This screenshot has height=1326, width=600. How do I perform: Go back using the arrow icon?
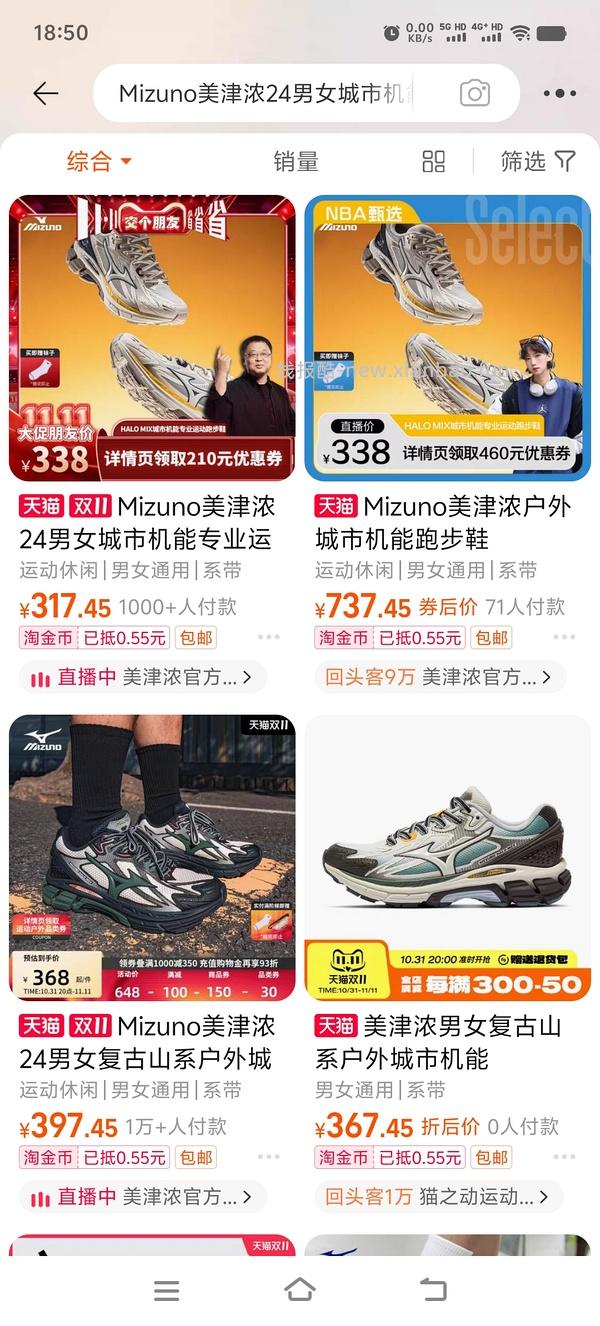coord(46,94)
